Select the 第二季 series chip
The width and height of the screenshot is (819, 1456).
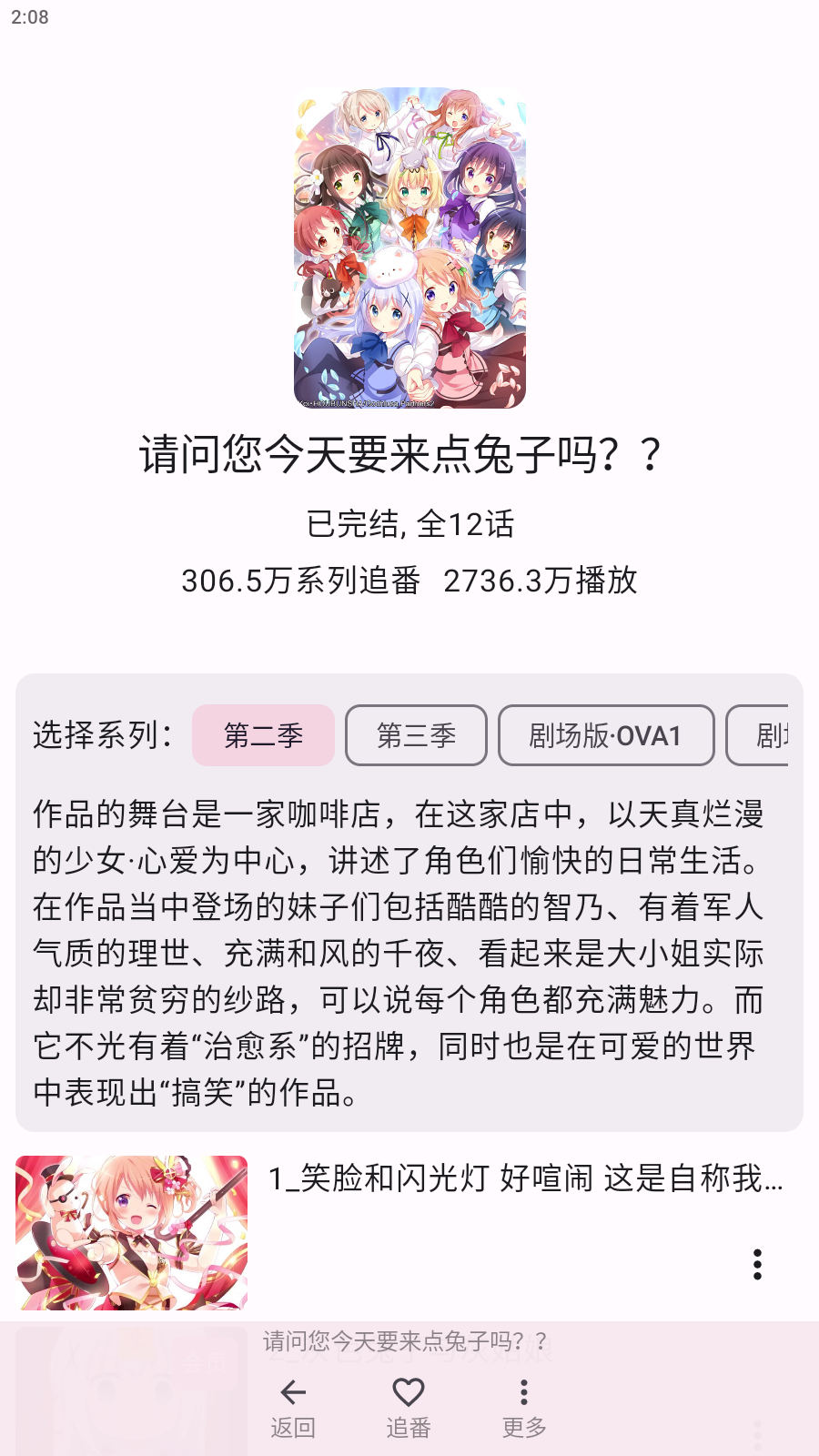(263, 735)
